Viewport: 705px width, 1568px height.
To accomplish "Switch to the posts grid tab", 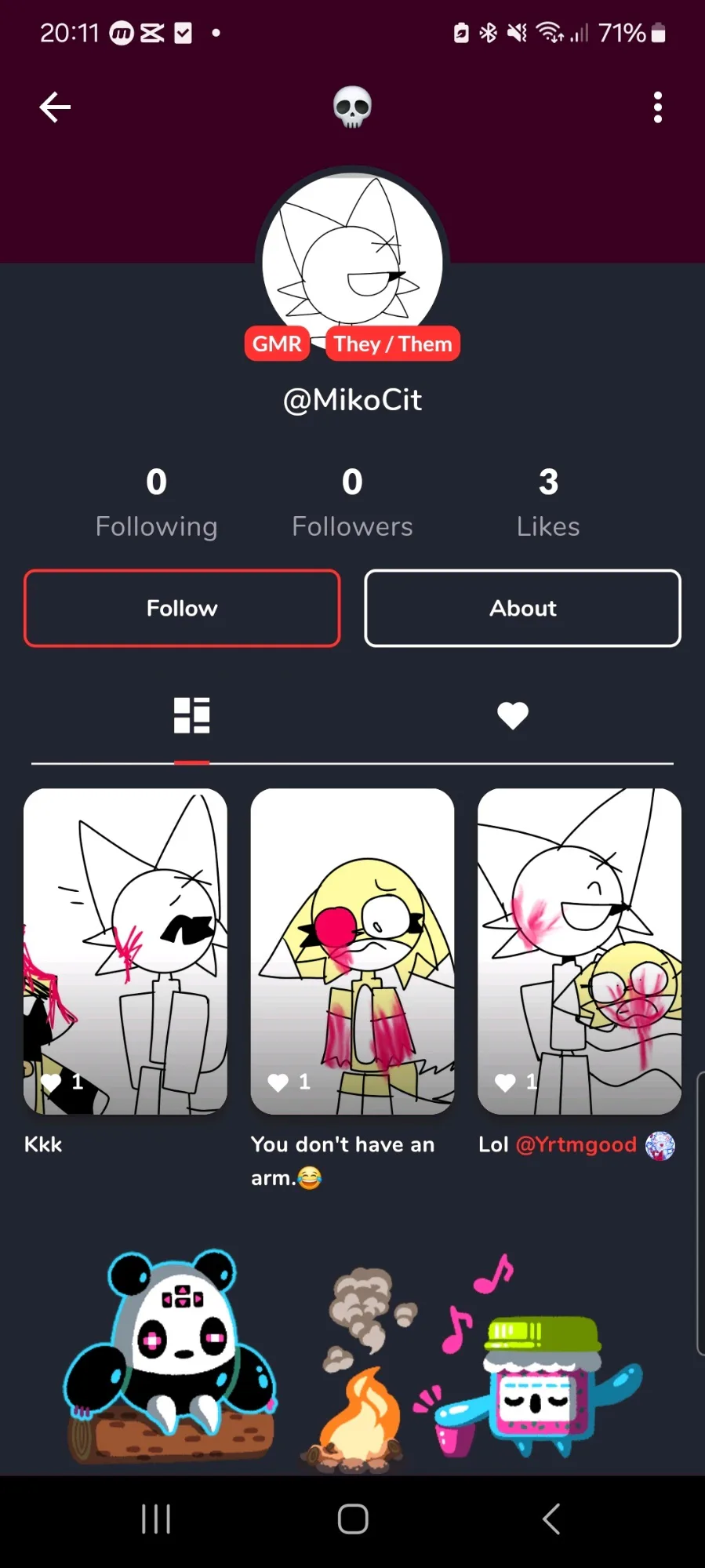I will coord(192,715).
